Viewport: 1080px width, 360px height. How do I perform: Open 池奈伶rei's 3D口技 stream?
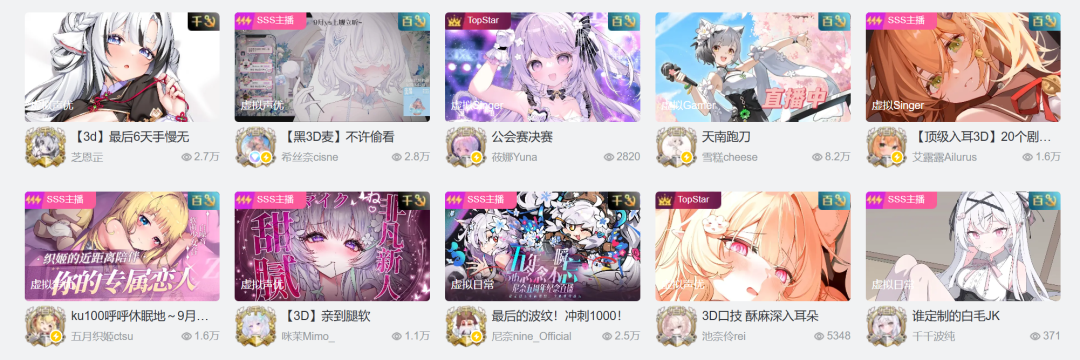pos(753,246)
